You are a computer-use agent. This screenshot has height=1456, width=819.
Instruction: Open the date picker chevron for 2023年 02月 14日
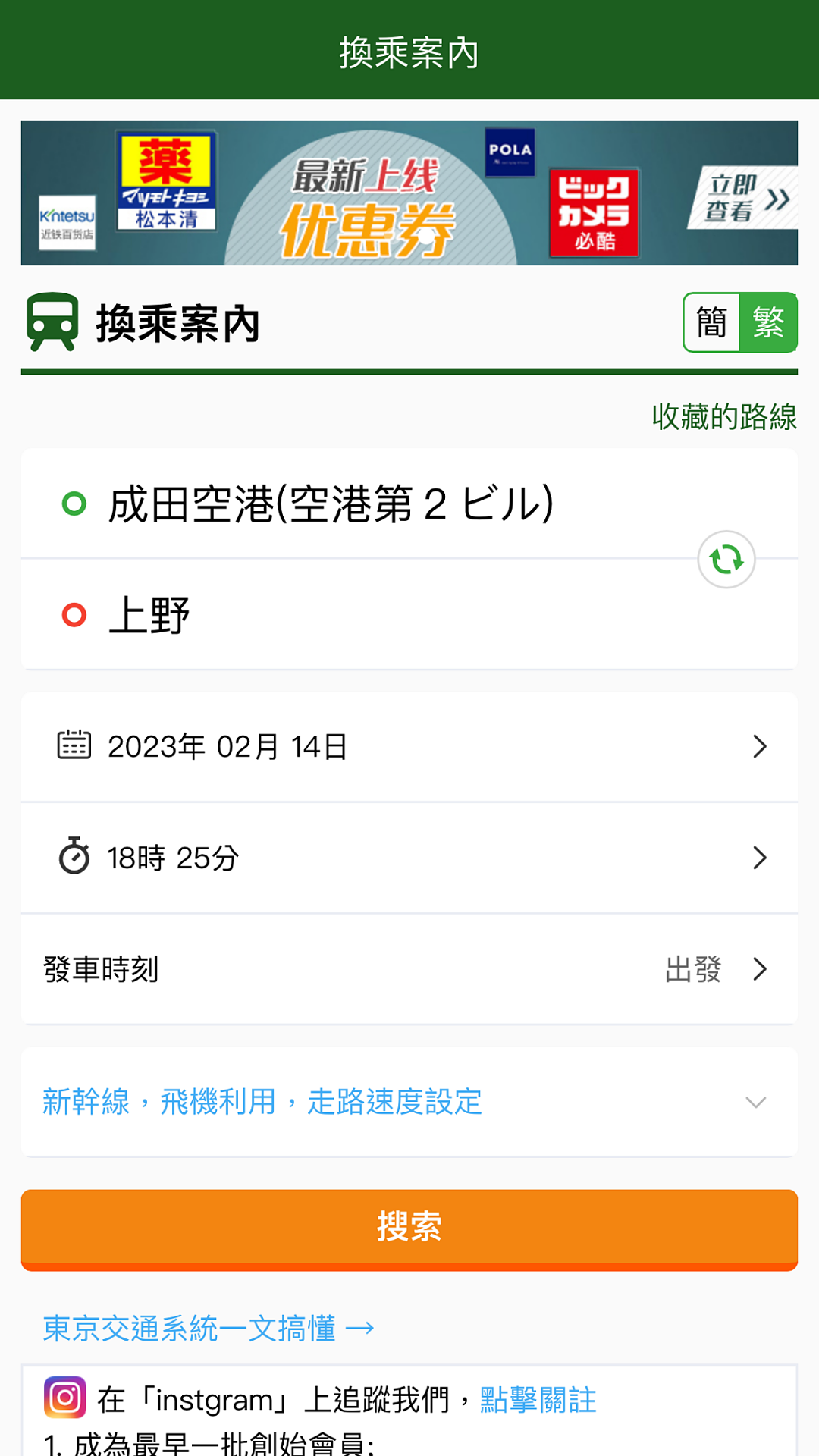pyautogui.click(x=761, y=745)
